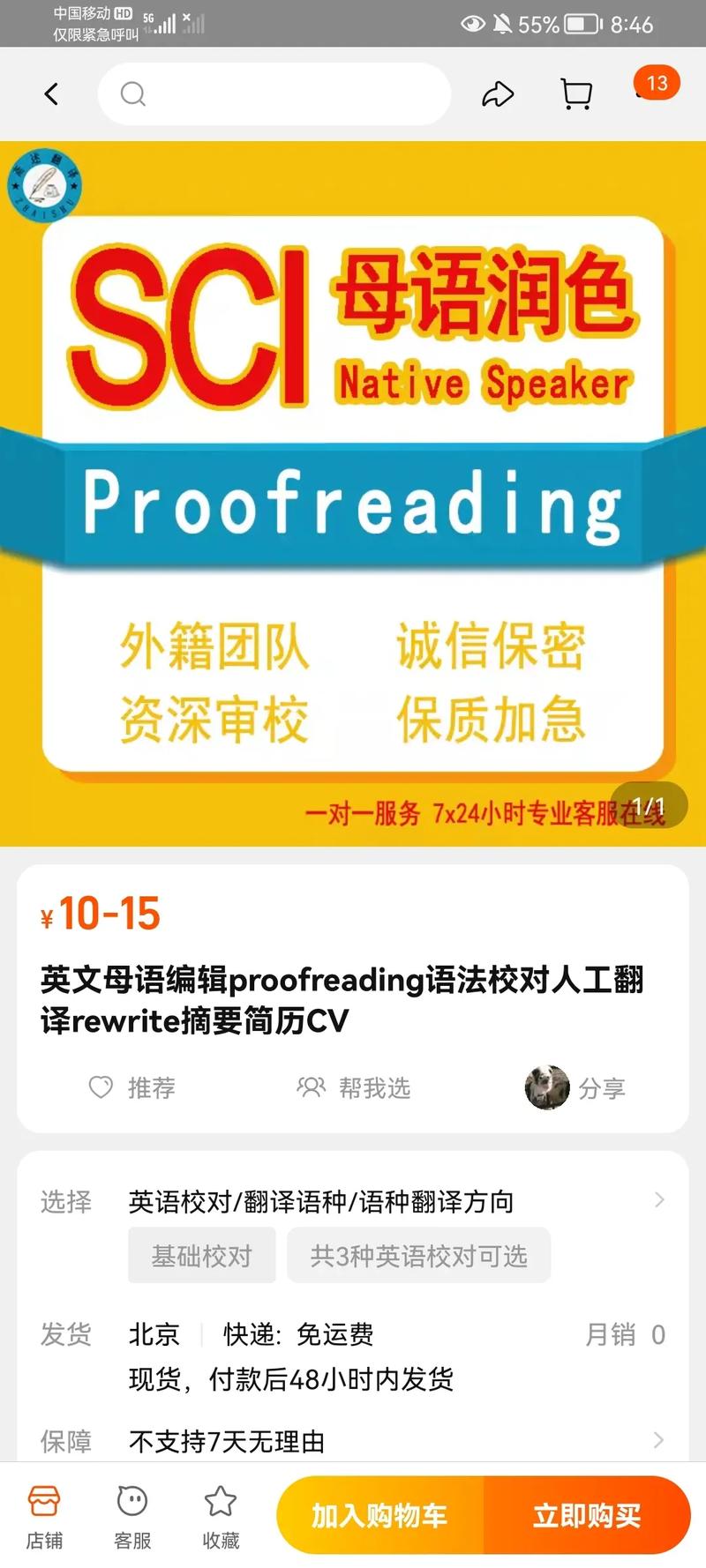This screenshot has height=1568, width=706.
Task: Tap the 共3种英语校对可选 chip
Action: click(418, 1255)
